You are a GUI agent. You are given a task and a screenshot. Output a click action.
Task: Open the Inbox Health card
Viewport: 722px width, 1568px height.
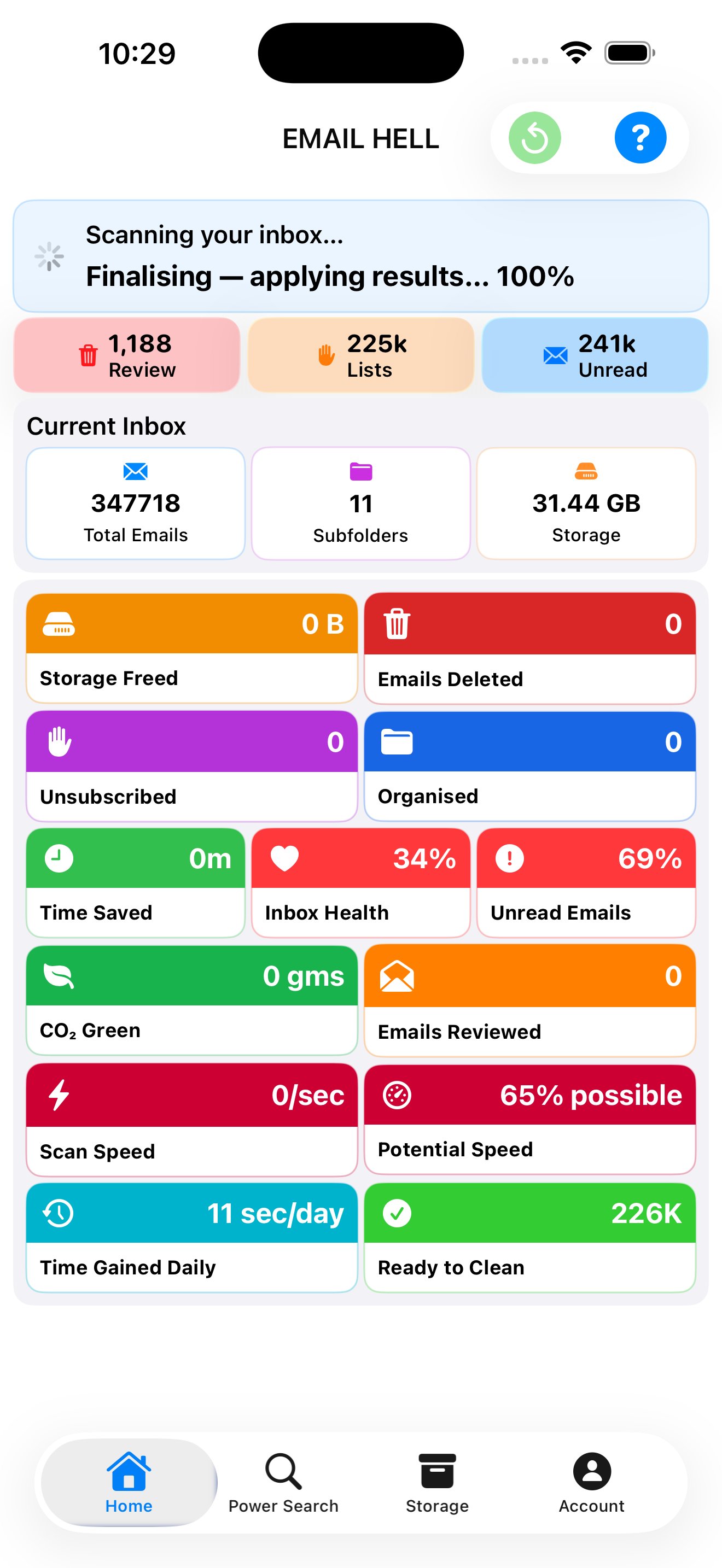tap(361, 882)
